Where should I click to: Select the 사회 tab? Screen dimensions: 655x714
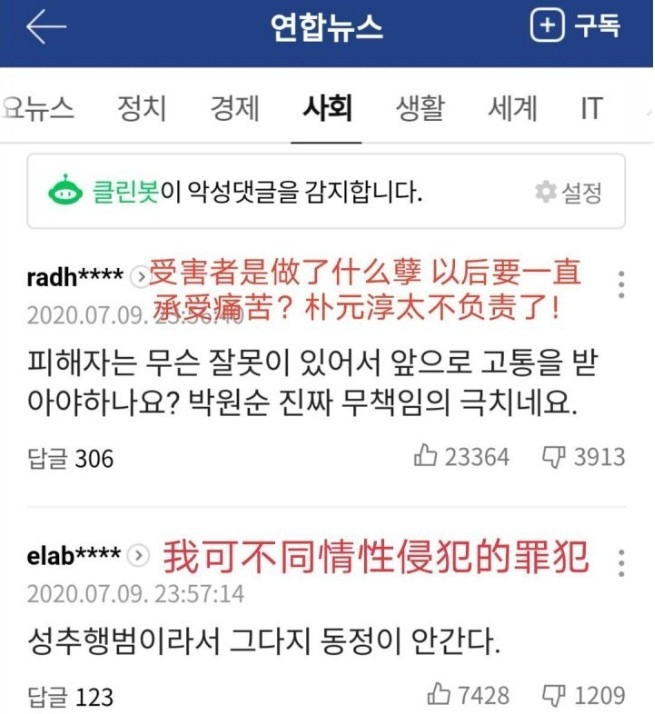point(327,108)
